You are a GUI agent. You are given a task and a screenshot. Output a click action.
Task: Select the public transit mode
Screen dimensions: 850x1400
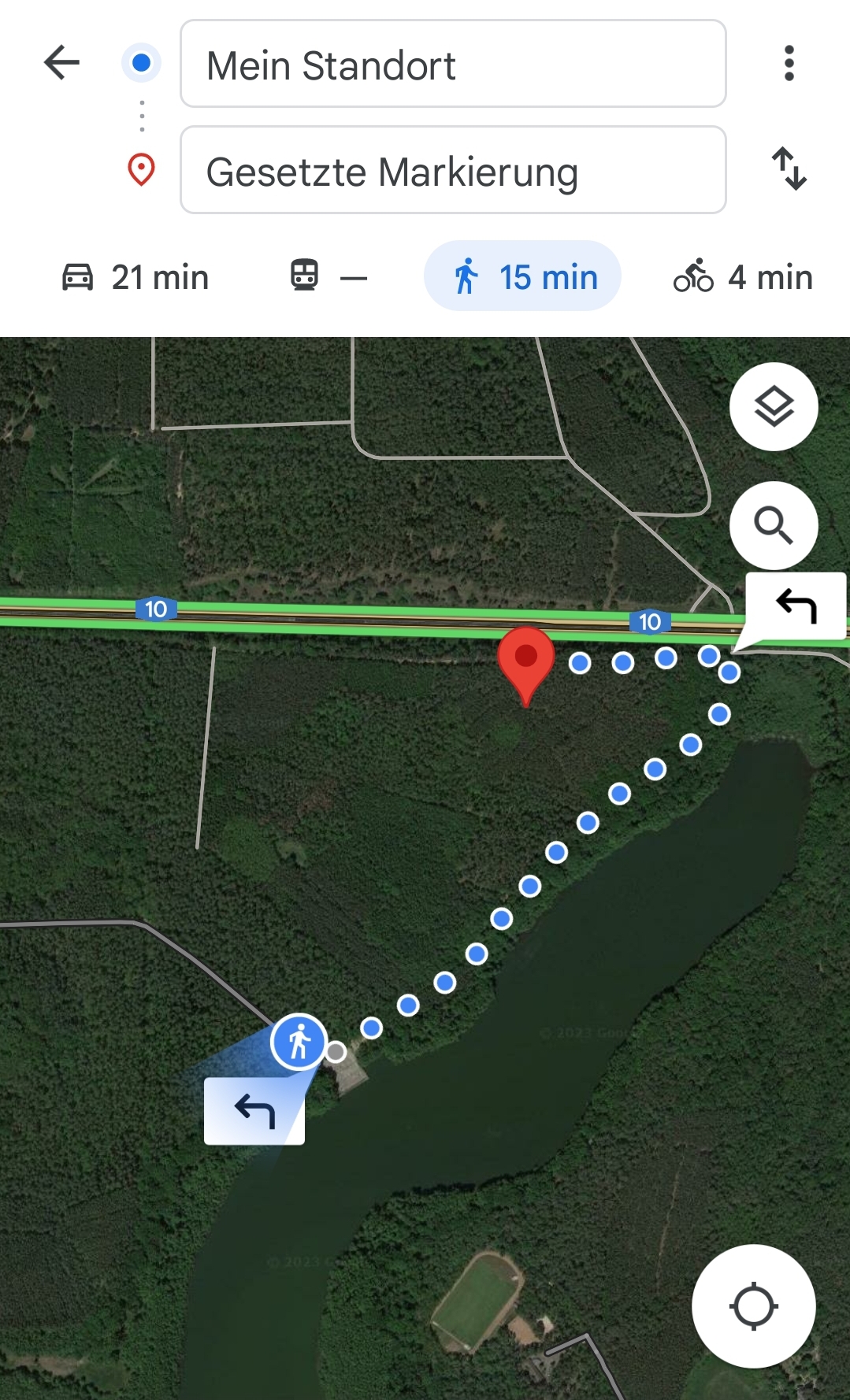tap(327, 276)
